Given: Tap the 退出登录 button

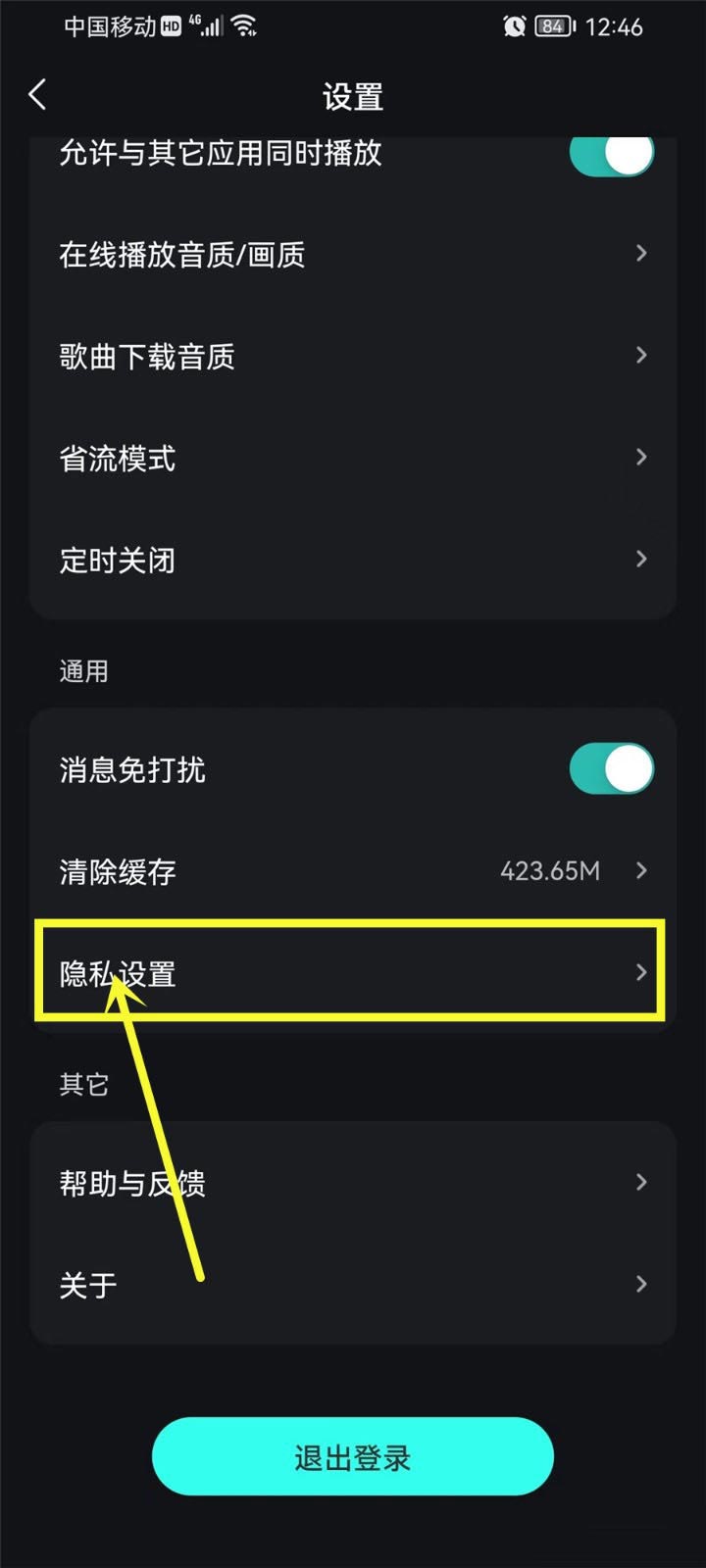Looking at the screenshot, I should click(x=352, y=1457).
